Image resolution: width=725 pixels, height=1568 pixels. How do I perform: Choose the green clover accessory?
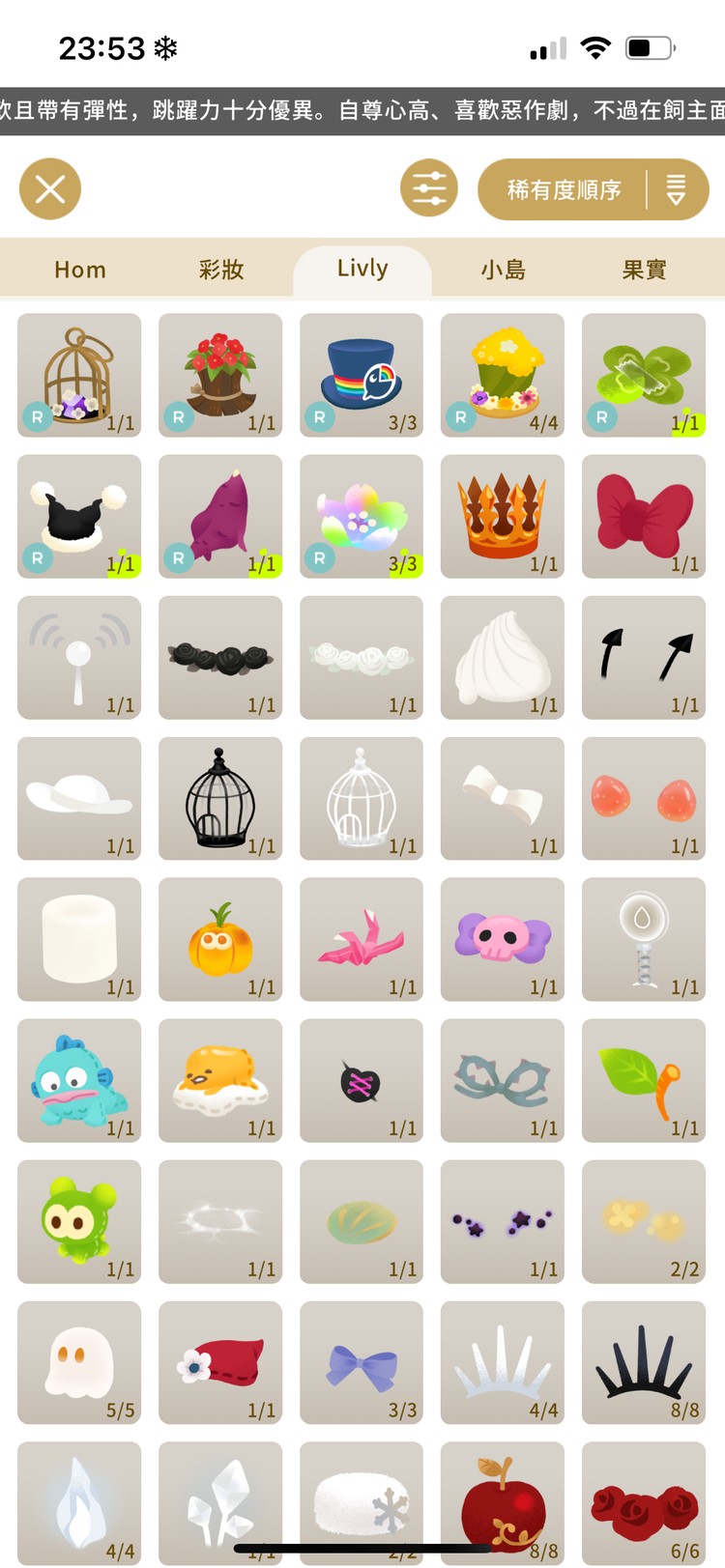coord(644,375)
